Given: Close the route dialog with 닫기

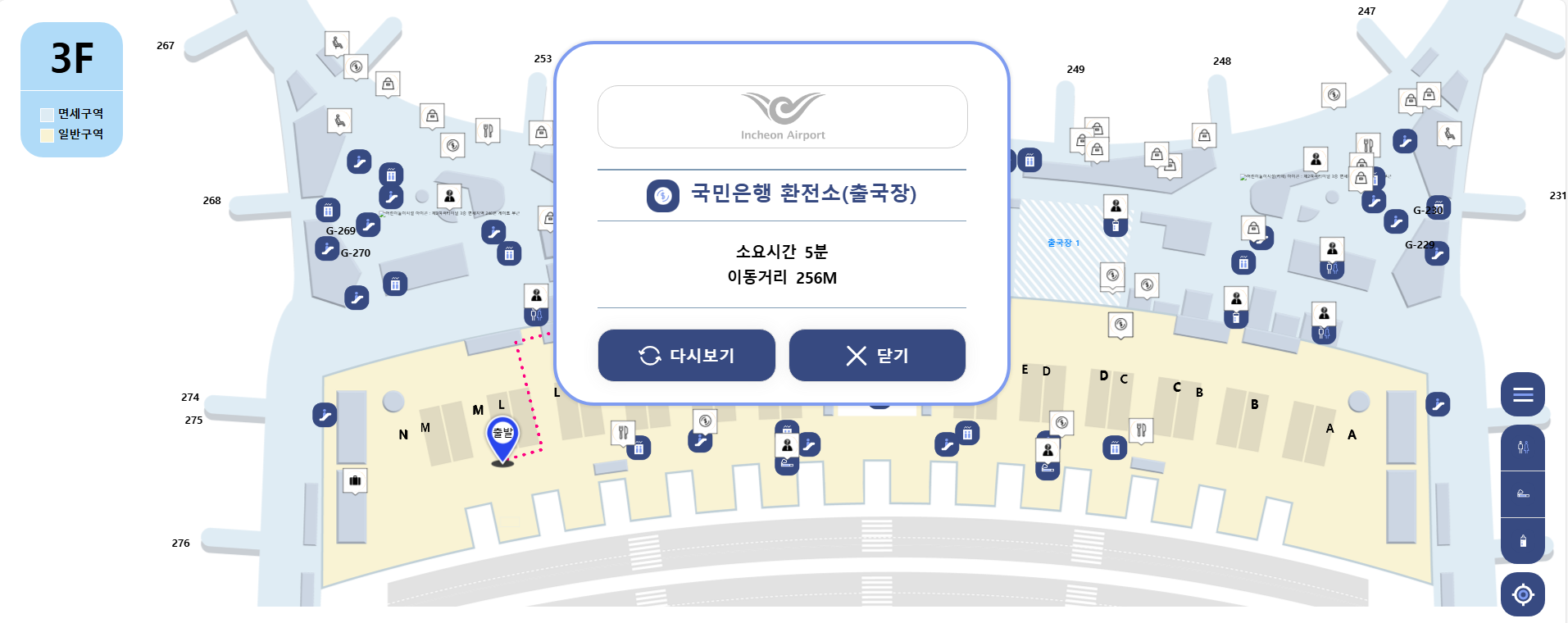Looking at the screenshot, I should [877, 355].
